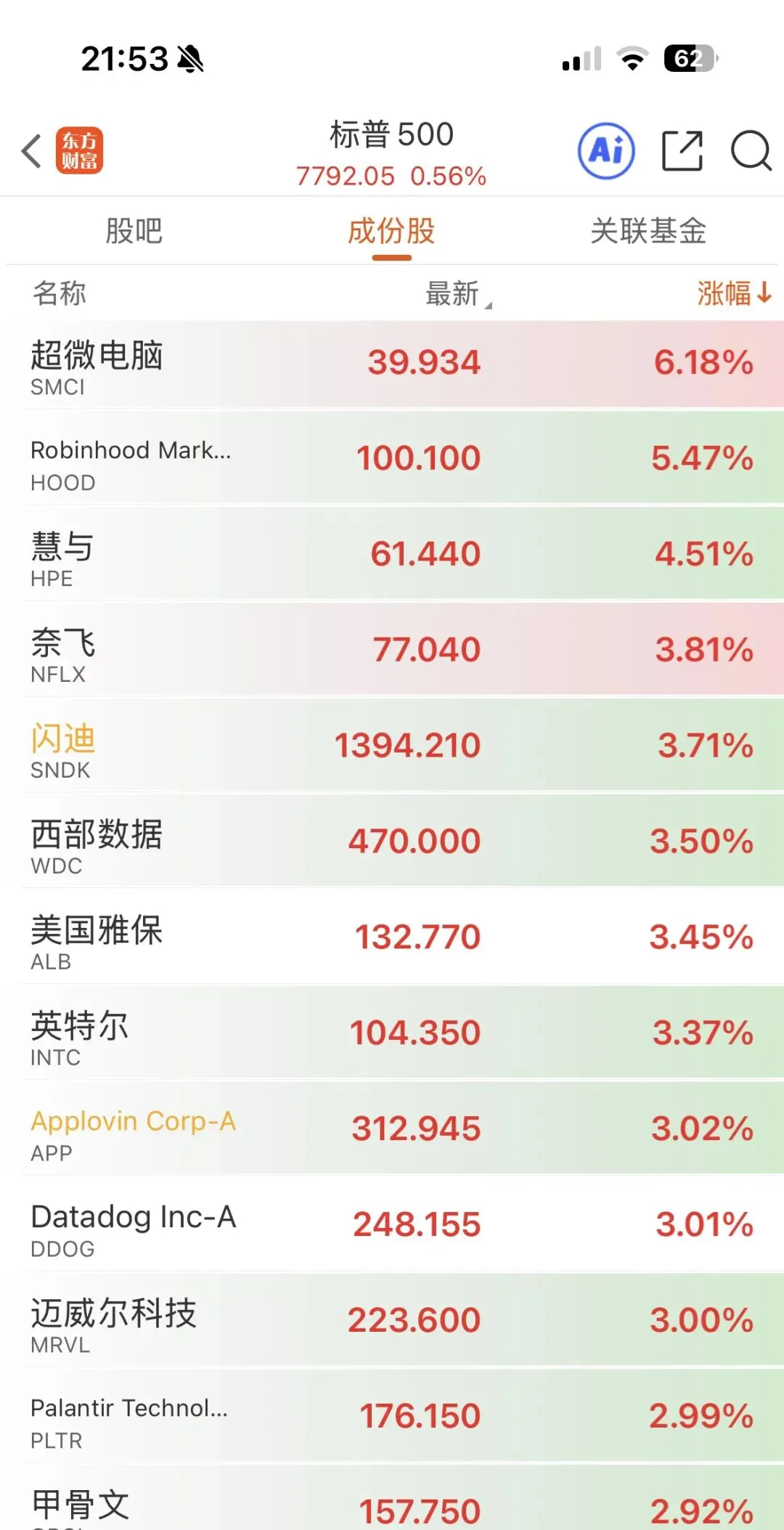Toggle the 涨幅 sort order
The image size is (784, 1530).
734,293
